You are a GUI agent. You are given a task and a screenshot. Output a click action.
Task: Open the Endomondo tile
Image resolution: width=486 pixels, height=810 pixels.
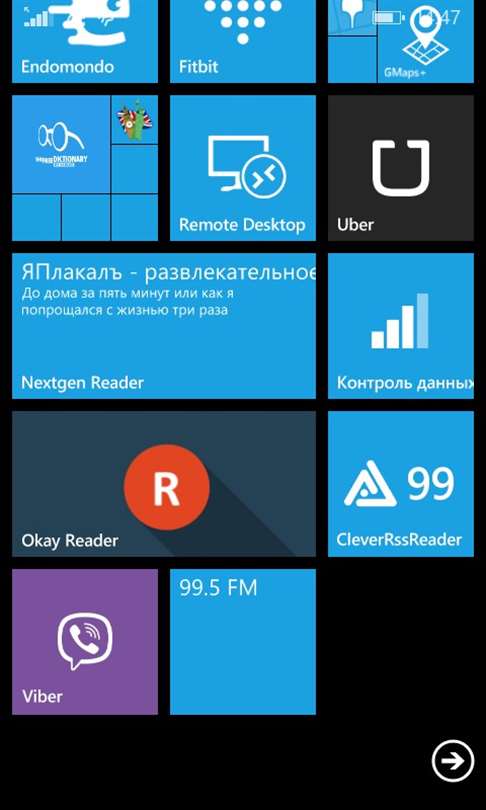tap(85, 41)
